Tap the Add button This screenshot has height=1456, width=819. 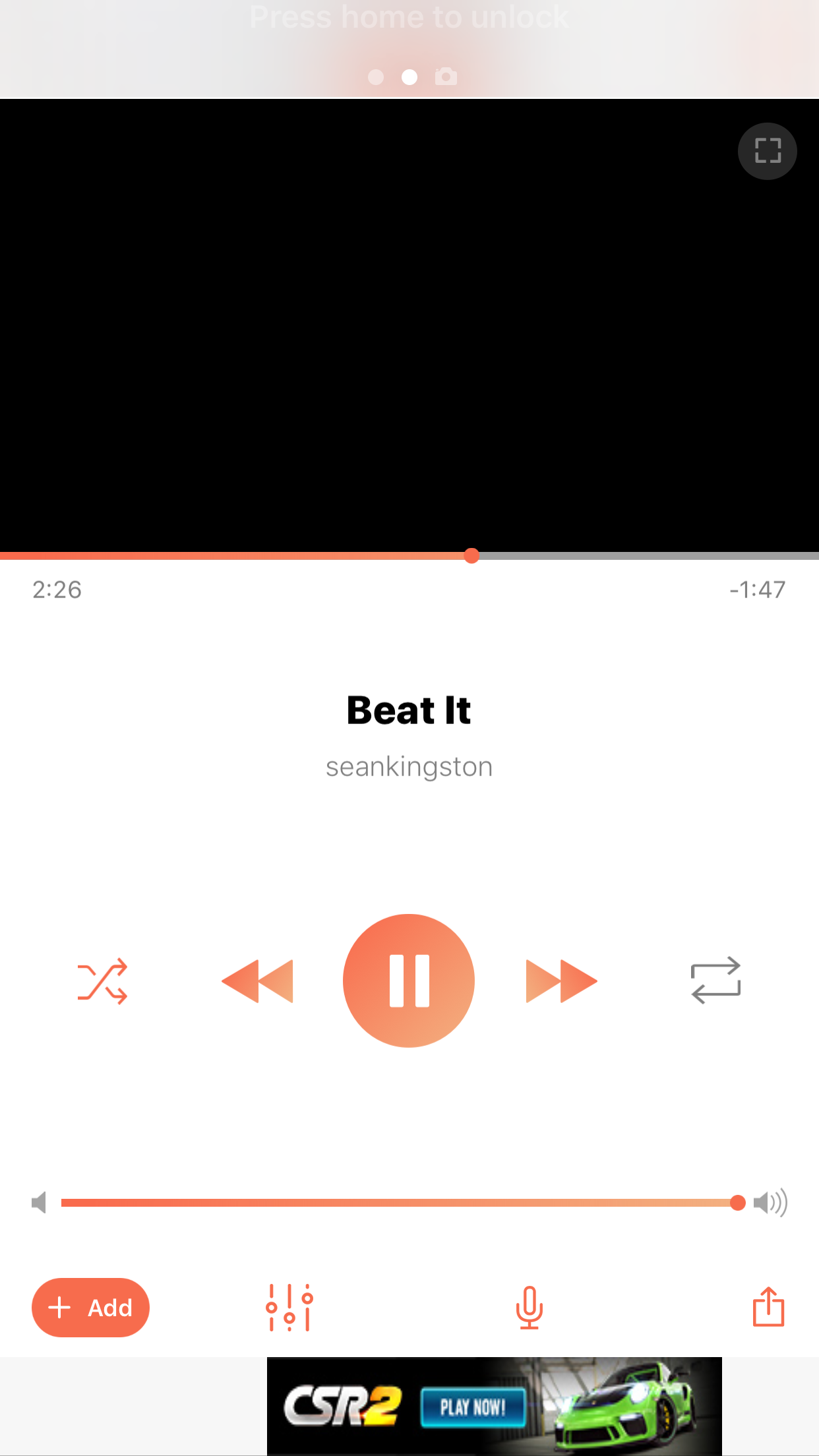(x=91, y=1308)
